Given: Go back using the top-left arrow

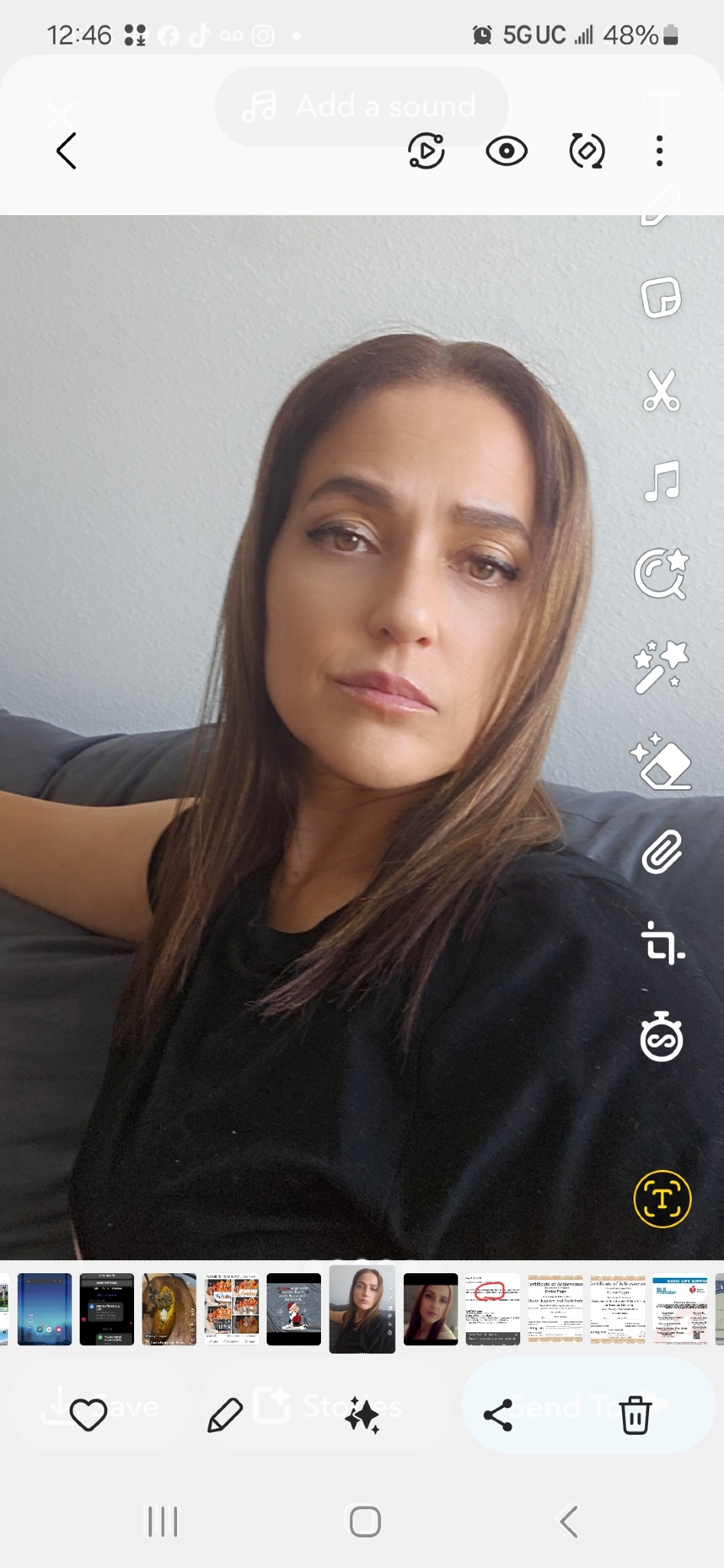Looking at the screenshot, I should coord(67,151).
